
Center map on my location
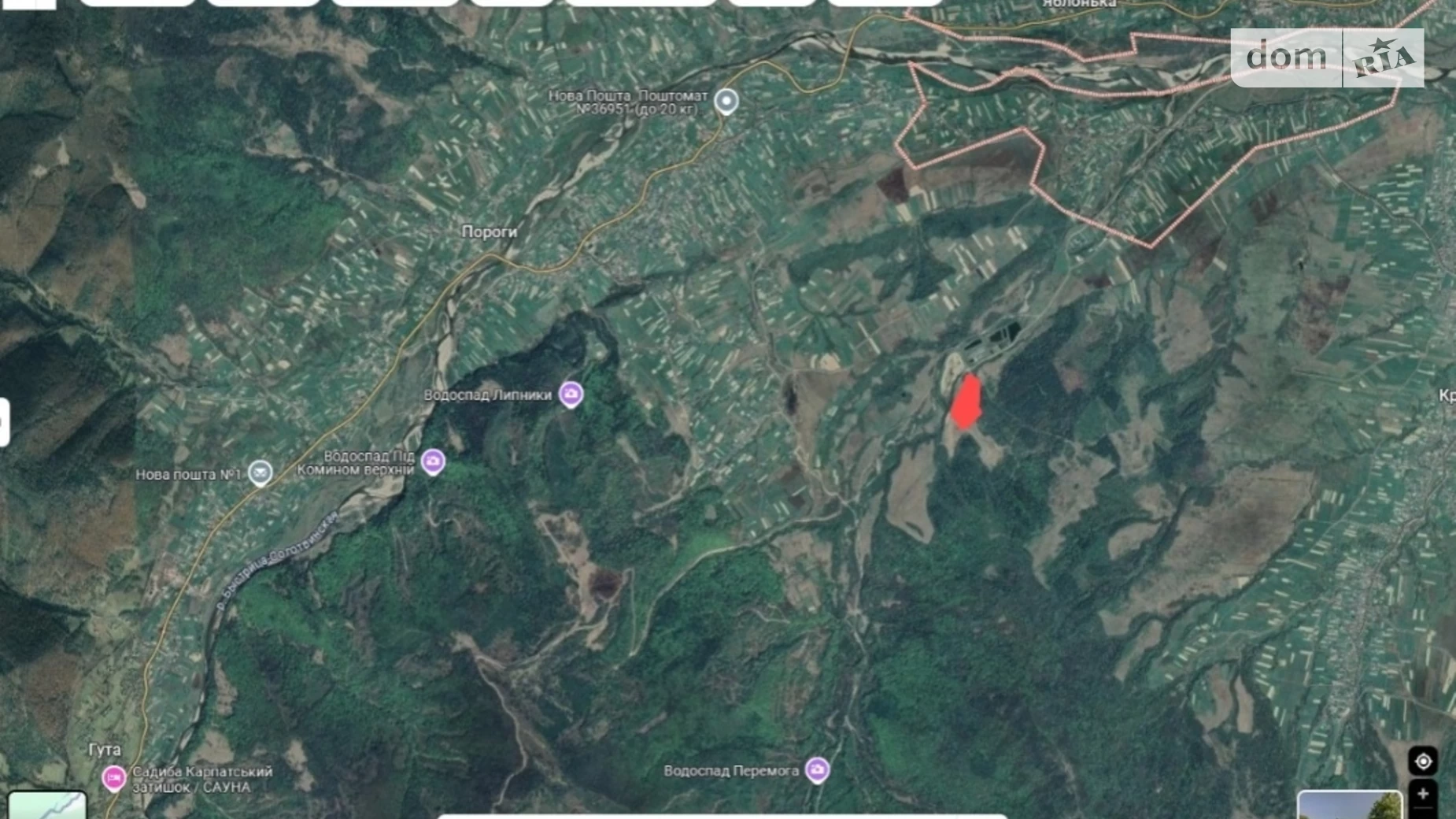point(1423,762)
